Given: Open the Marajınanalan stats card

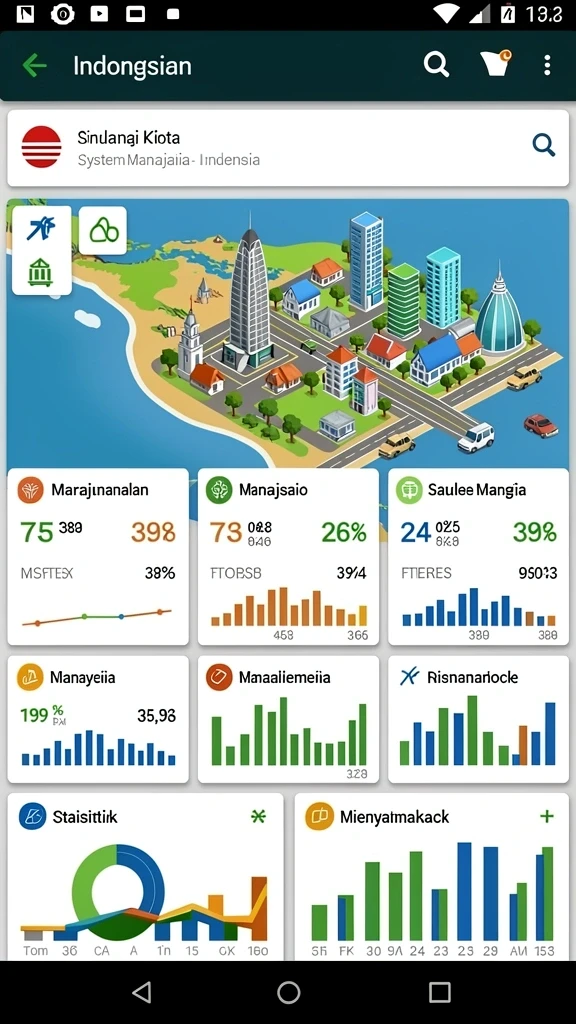Looking at the screenshot, I should pos(98,556).
